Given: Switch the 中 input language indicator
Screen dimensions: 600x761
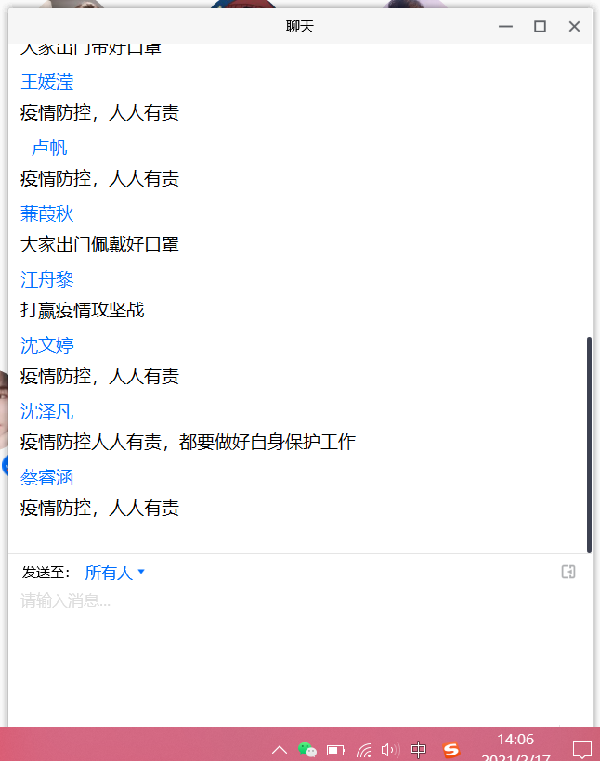Looking at the screenshot, I should click(x=419, y=749).
